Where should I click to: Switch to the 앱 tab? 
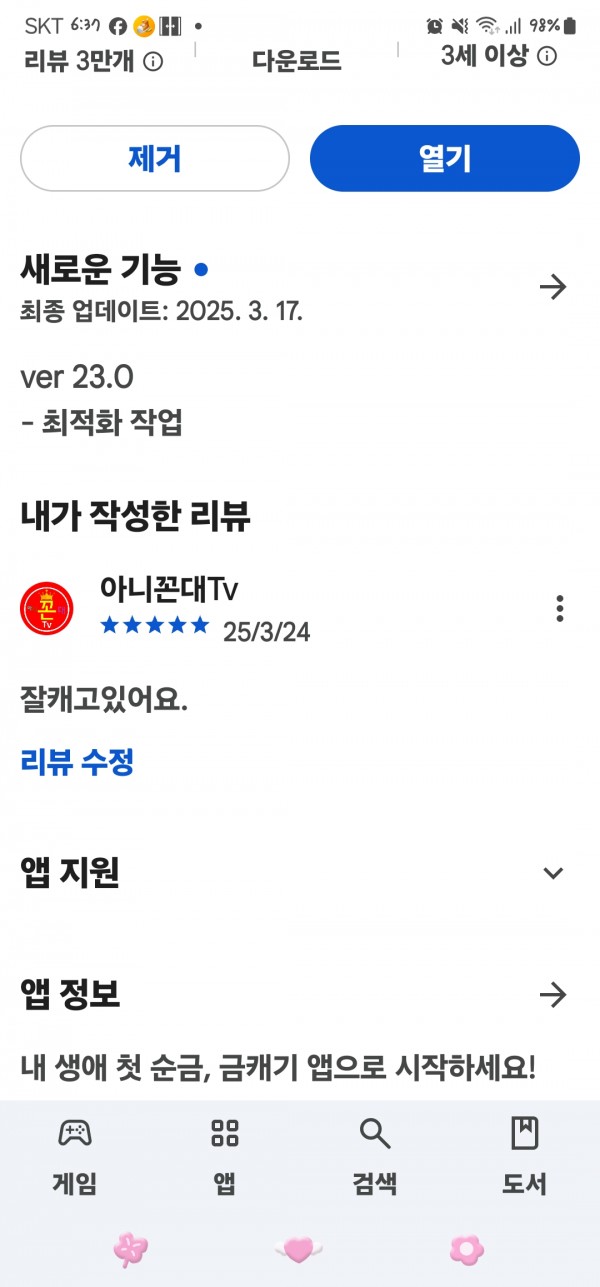(225, 1157)
